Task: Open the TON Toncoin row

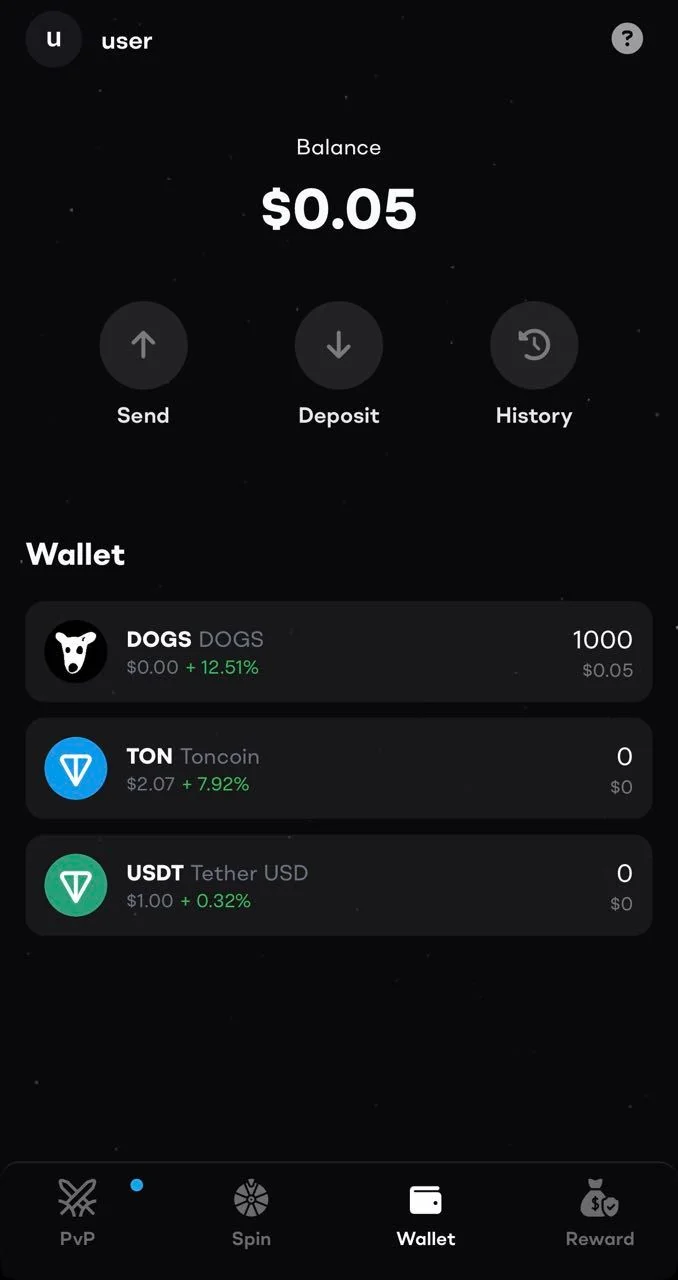Action: (339, 768)
